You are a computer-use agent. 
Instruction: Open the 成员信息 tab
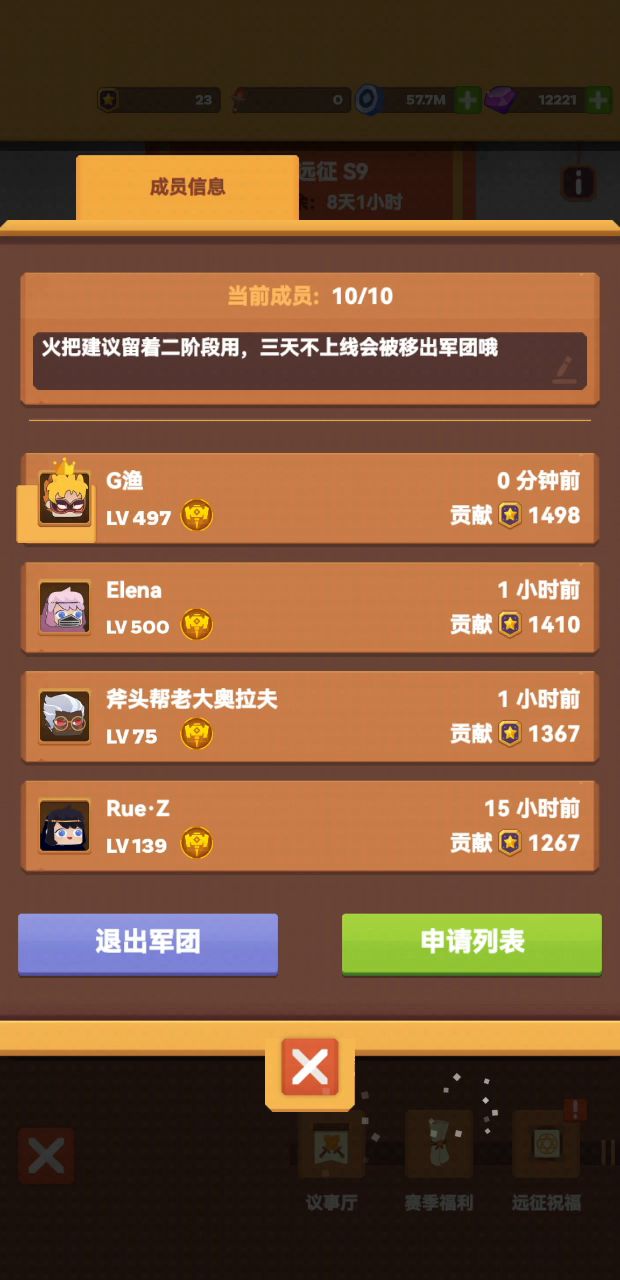(187, 187)
